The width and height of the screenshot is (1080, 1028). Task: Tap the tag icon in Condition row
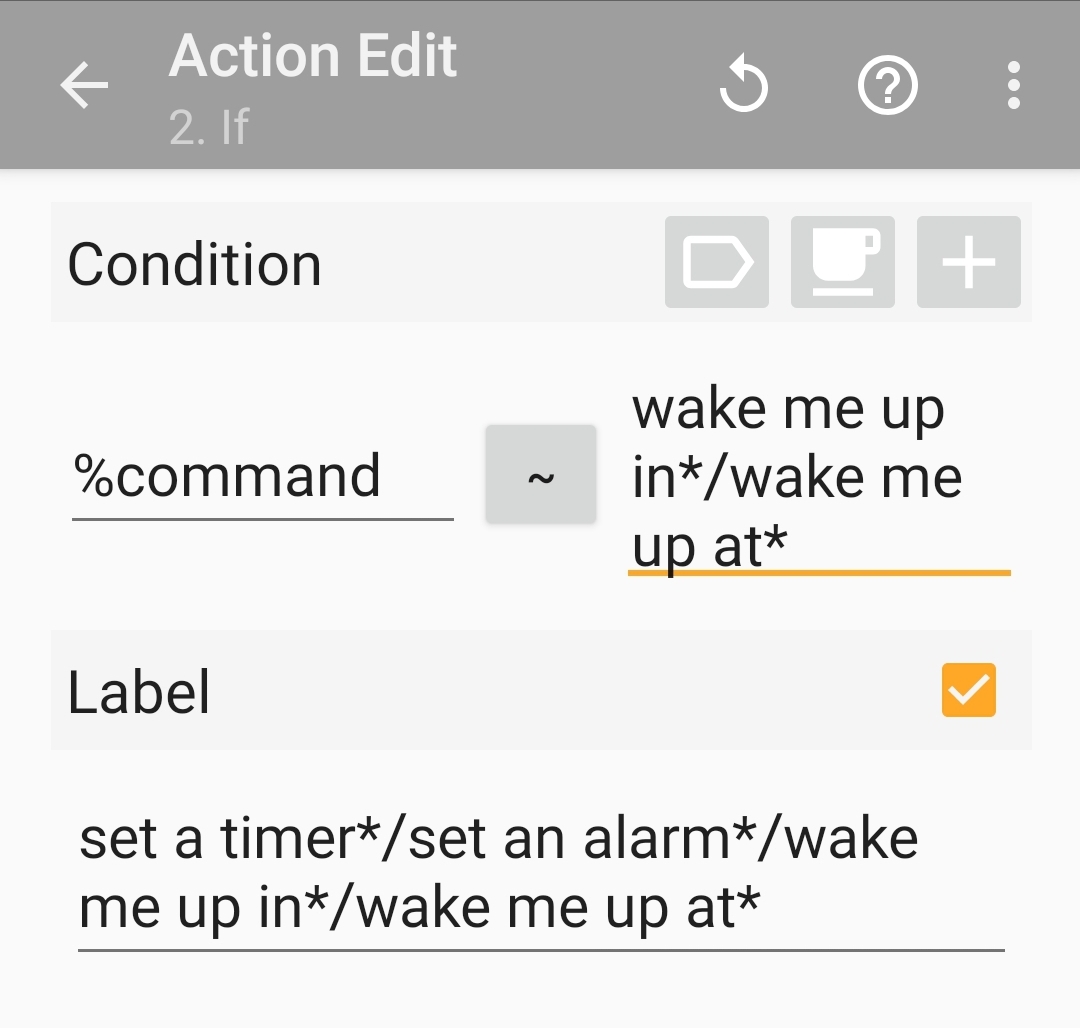[716, 262]
